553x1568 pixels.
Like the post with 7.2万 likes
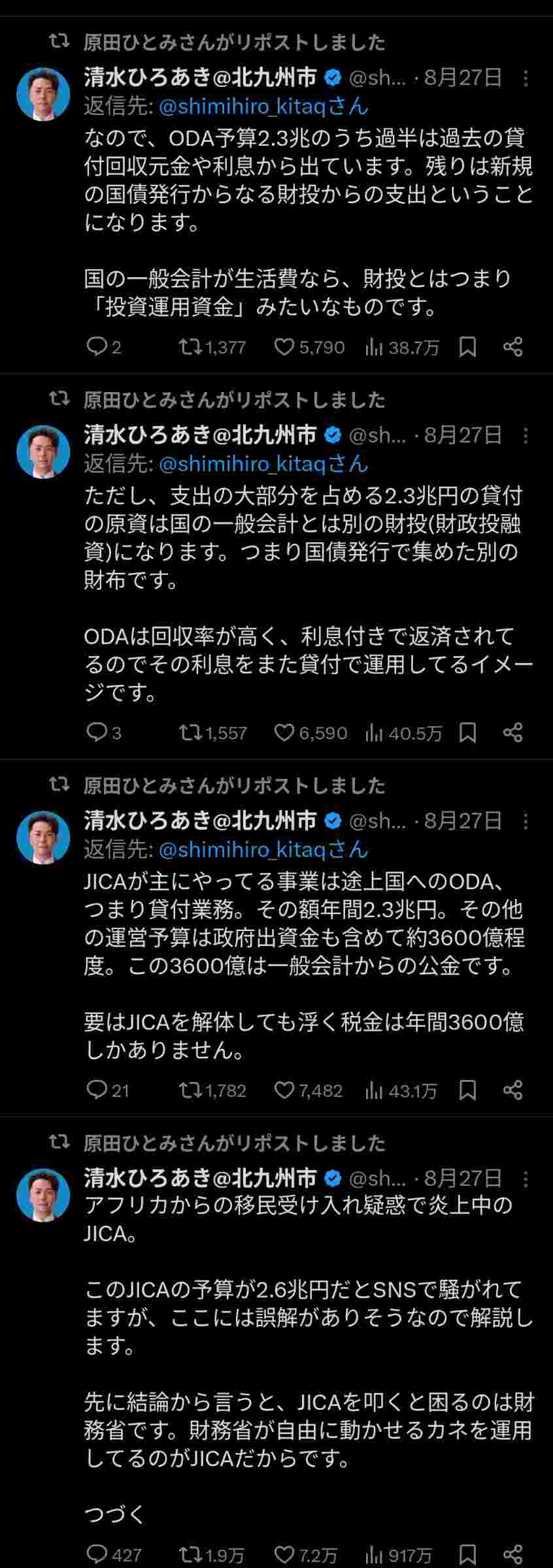click(284, 1554)
